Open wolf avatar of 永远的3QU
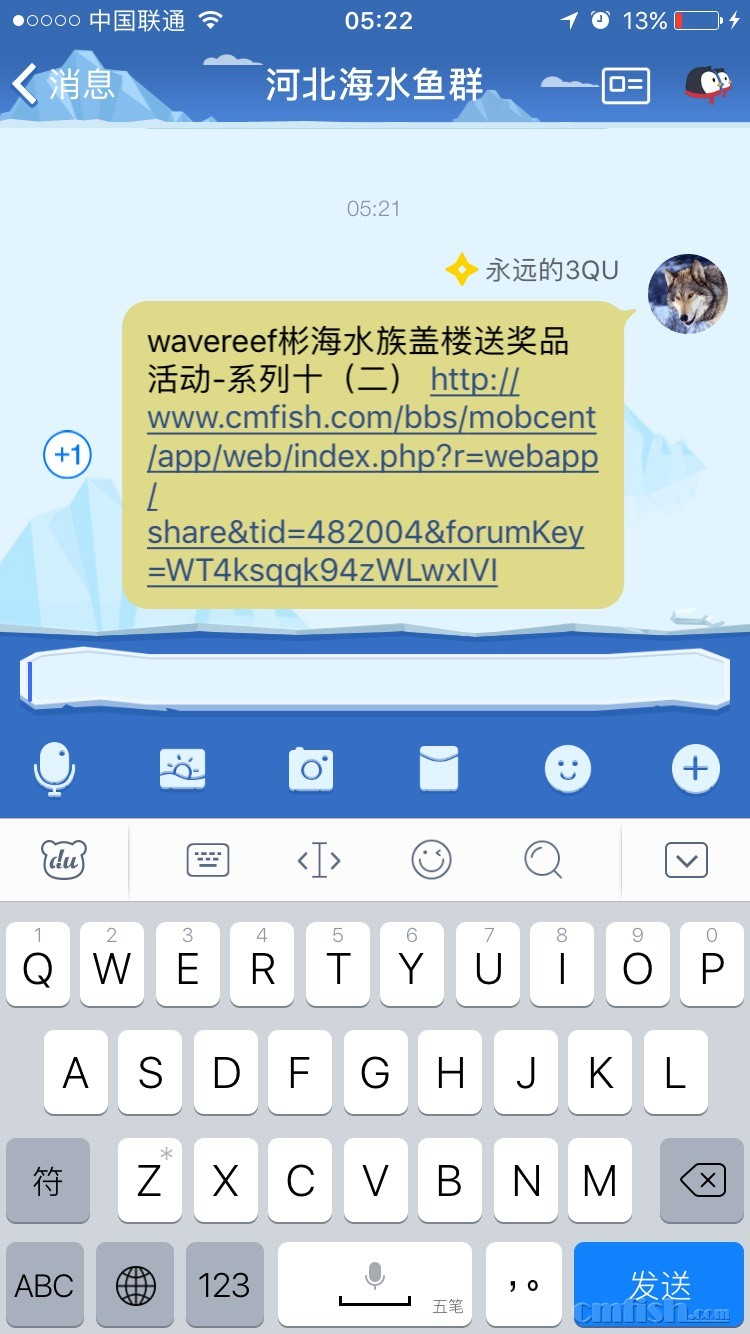750x1334 pixels. click(688, 294)
